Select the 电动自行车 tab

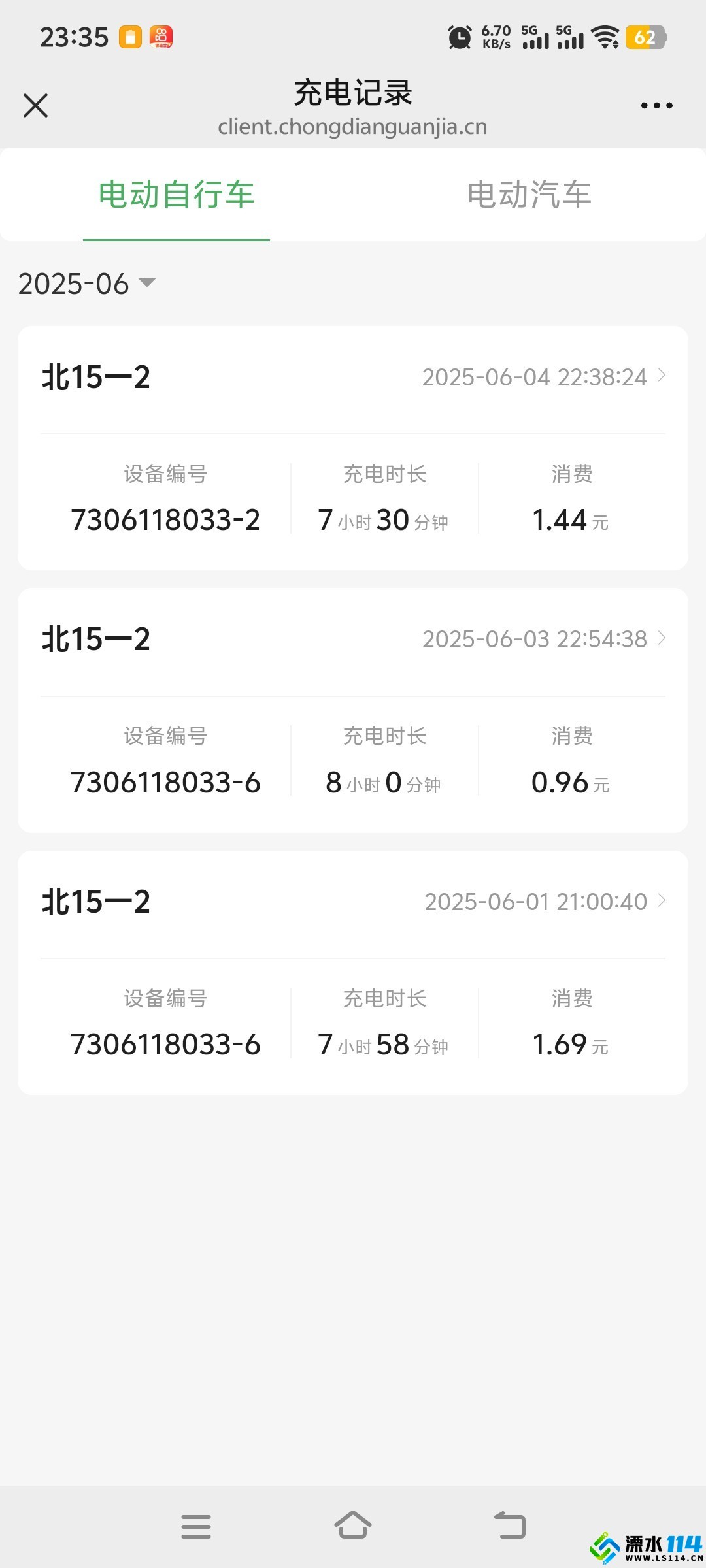click(x=176, y=195)
